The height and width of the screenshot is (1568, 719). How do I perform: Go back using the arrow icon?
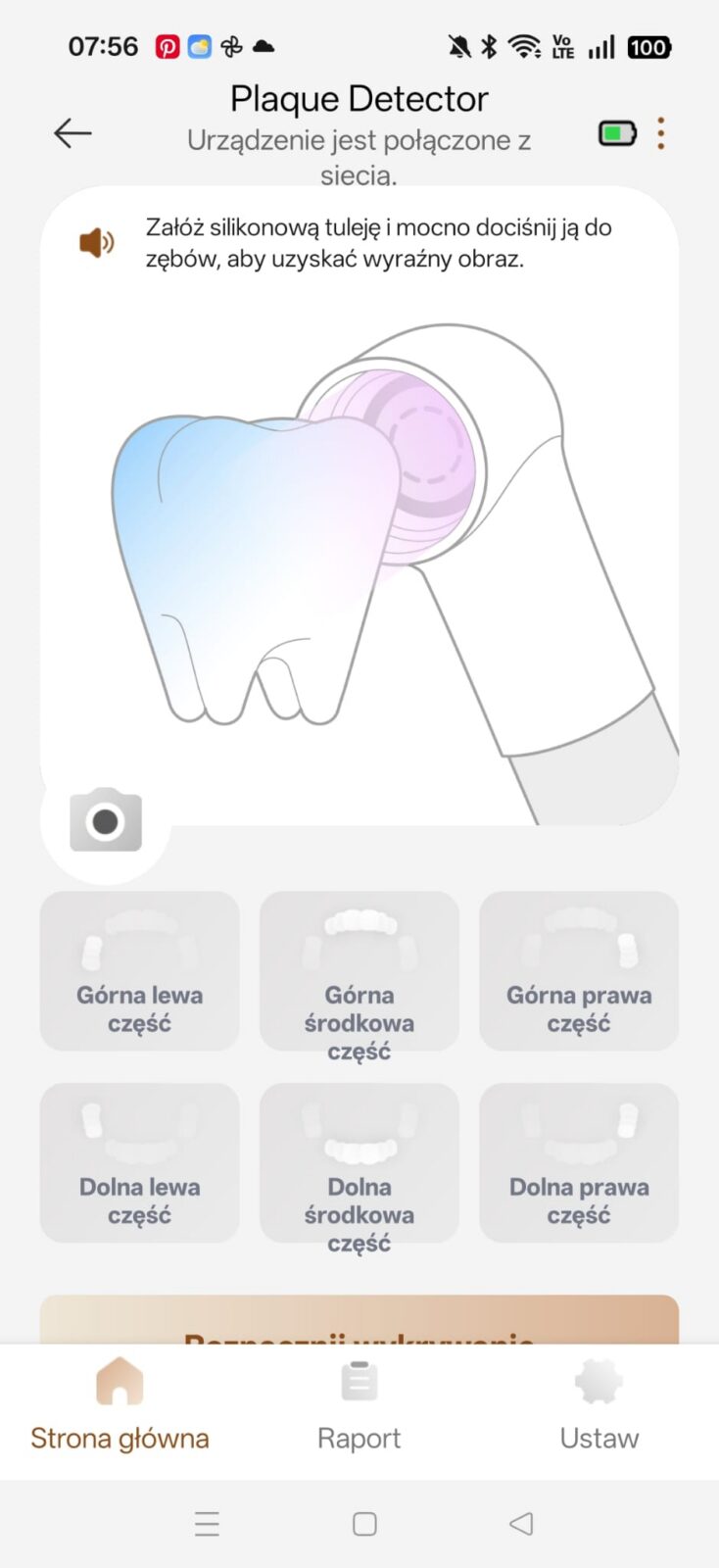tap(72, 132)
